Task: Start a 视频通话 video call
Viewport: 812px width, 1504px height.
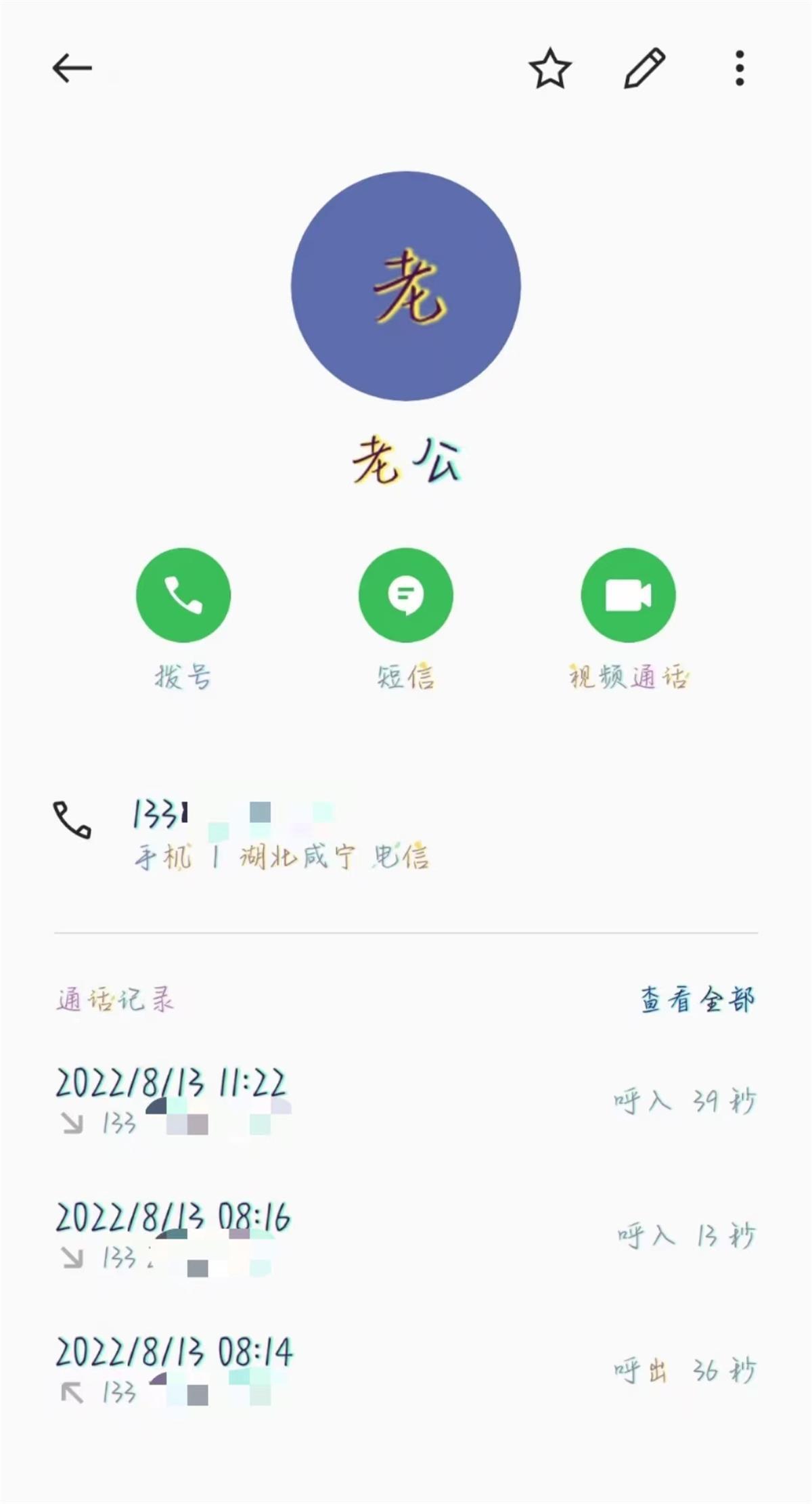Action: [628, 595]
